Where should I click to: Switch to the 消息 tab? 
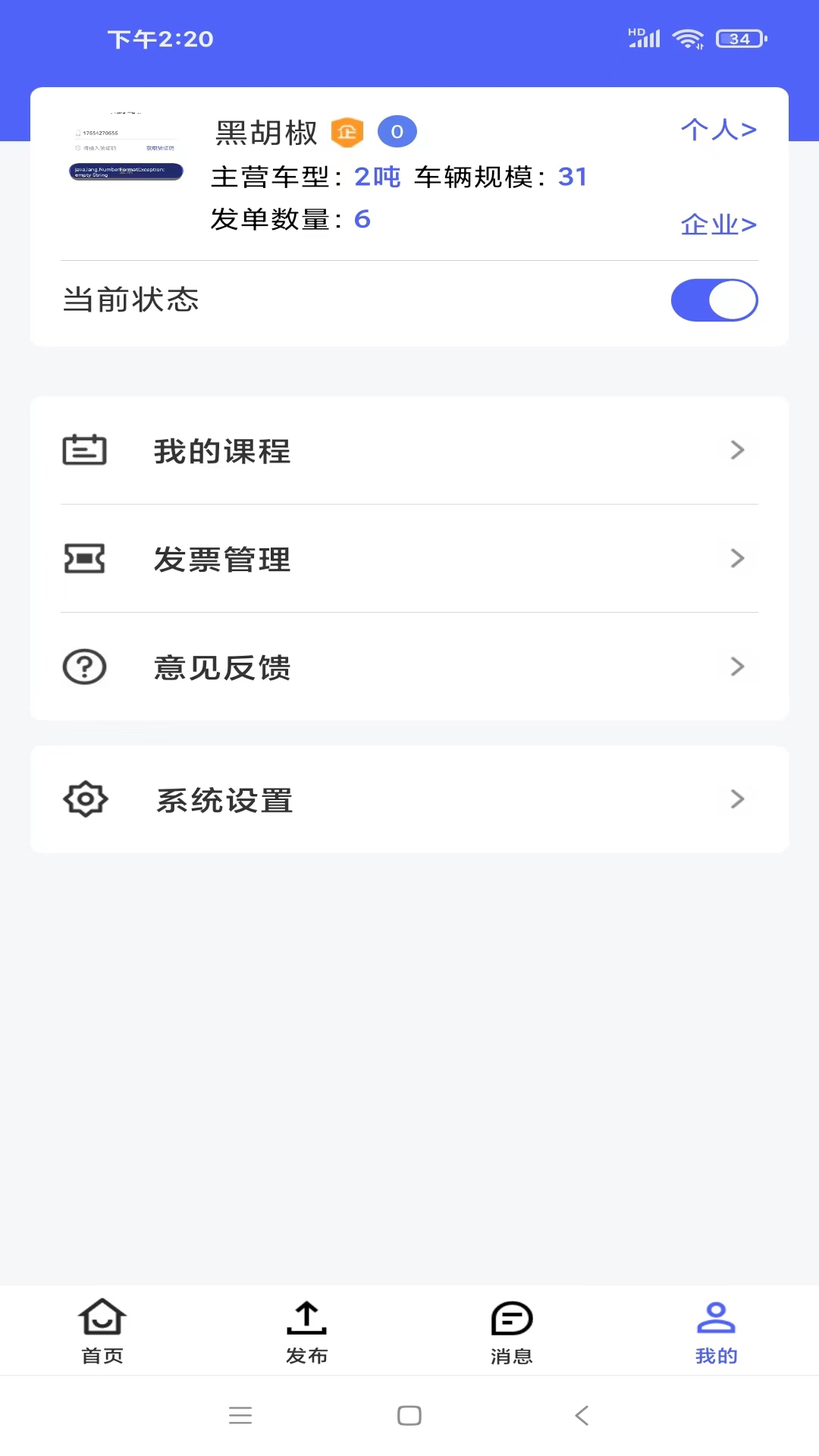pyautogui.click(x=512, y=1331)
